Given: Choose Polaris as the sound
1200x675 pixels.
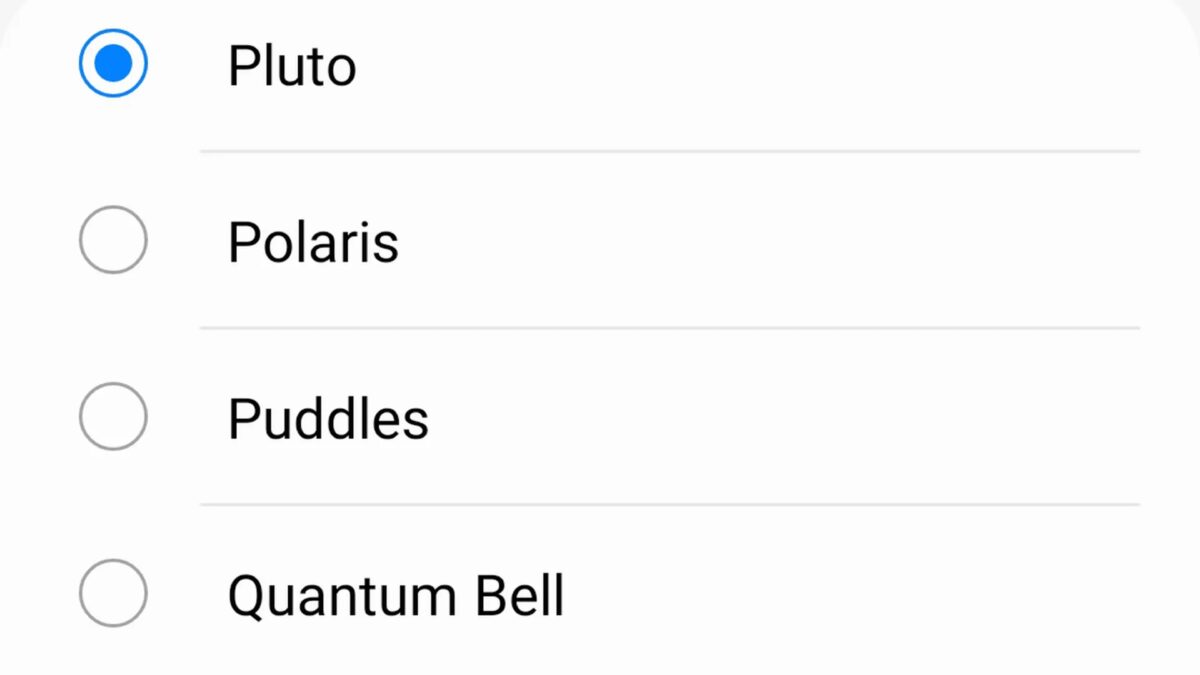Looking at the screenshot, I should [x=113, y=240].
